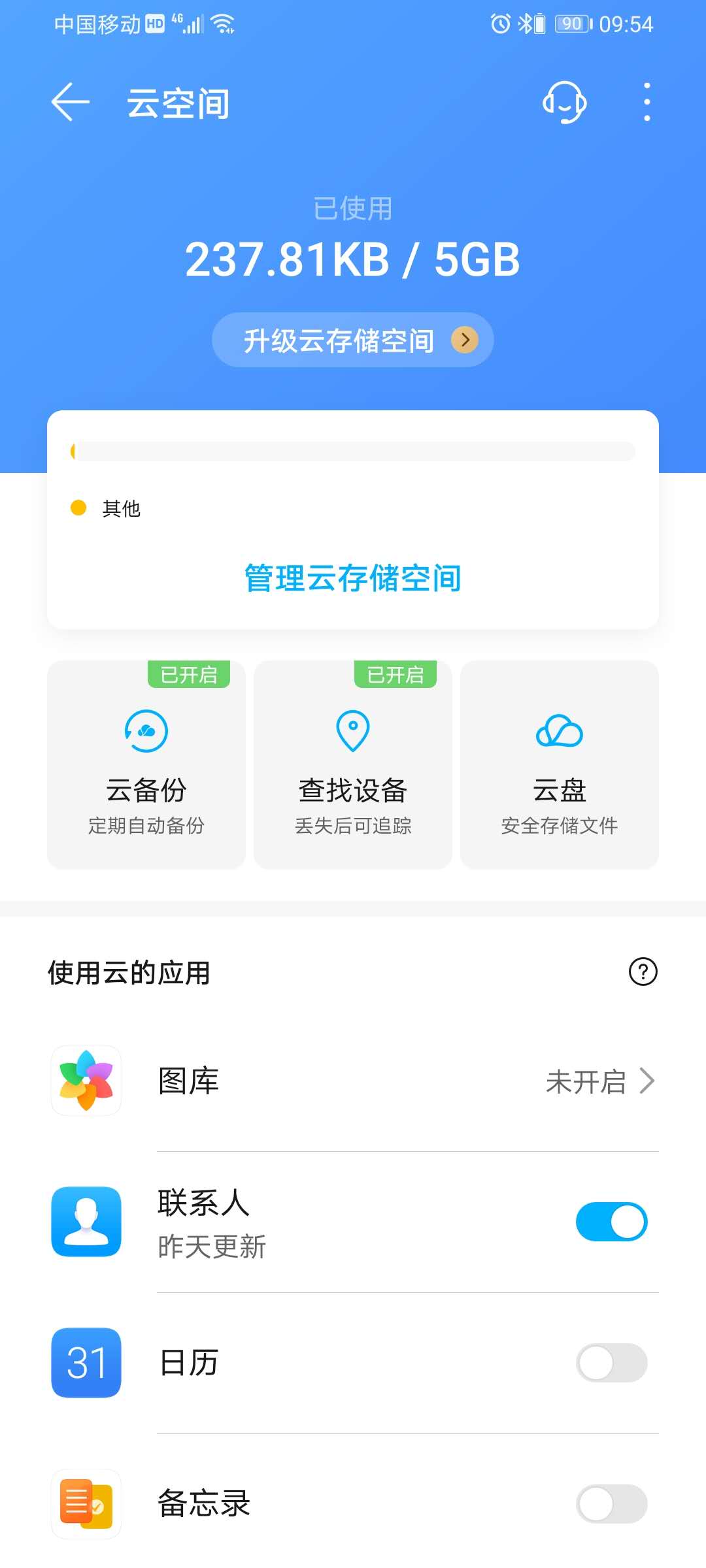Viewport: 706px width, 1568px height.
Task: Tap the 图库 gallery app icon
Action: [x=86, y=1081]
